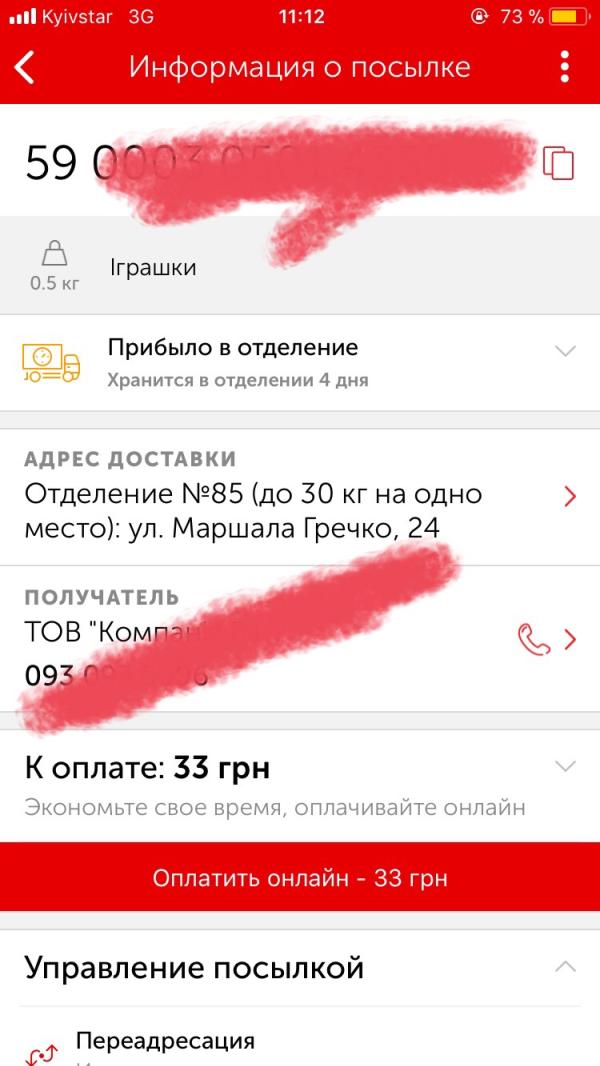The width and height of the screenshot is (600, 1066).
Task: Call the recipient via phone icon
Action: pos(534,639)
